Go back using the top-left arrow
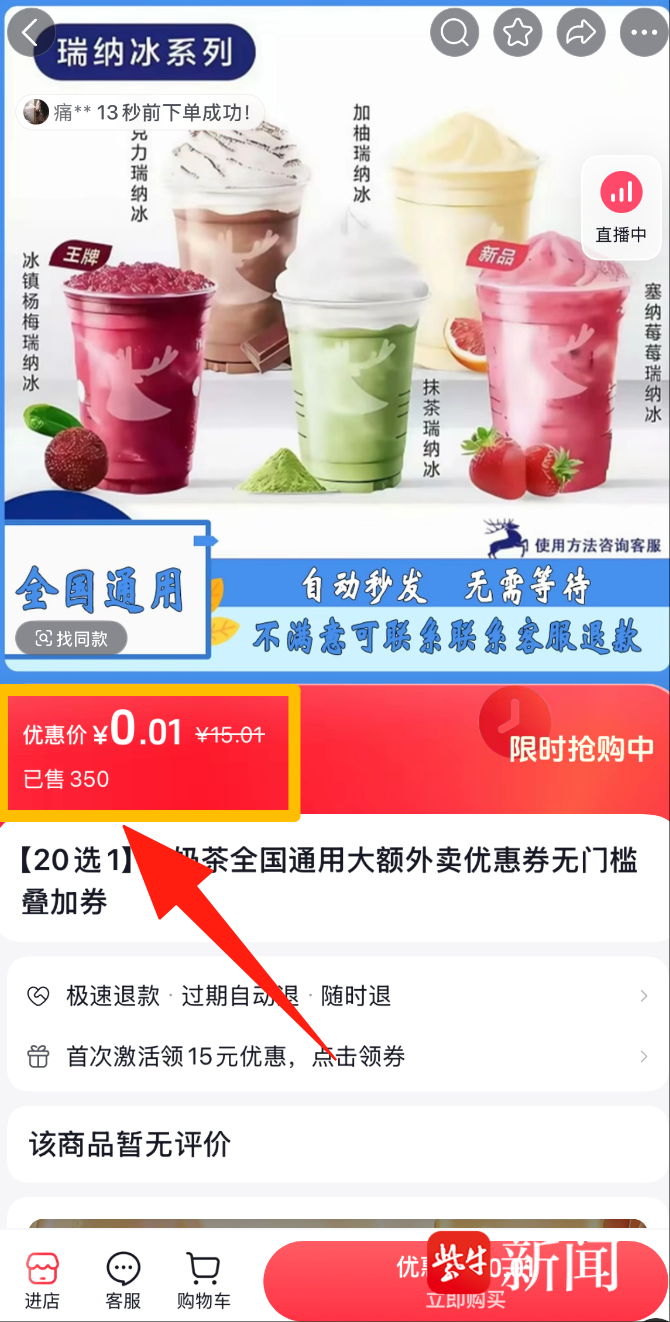Image resolution: width=670 pixels, height=1322 pixels. tap(31, 33)
